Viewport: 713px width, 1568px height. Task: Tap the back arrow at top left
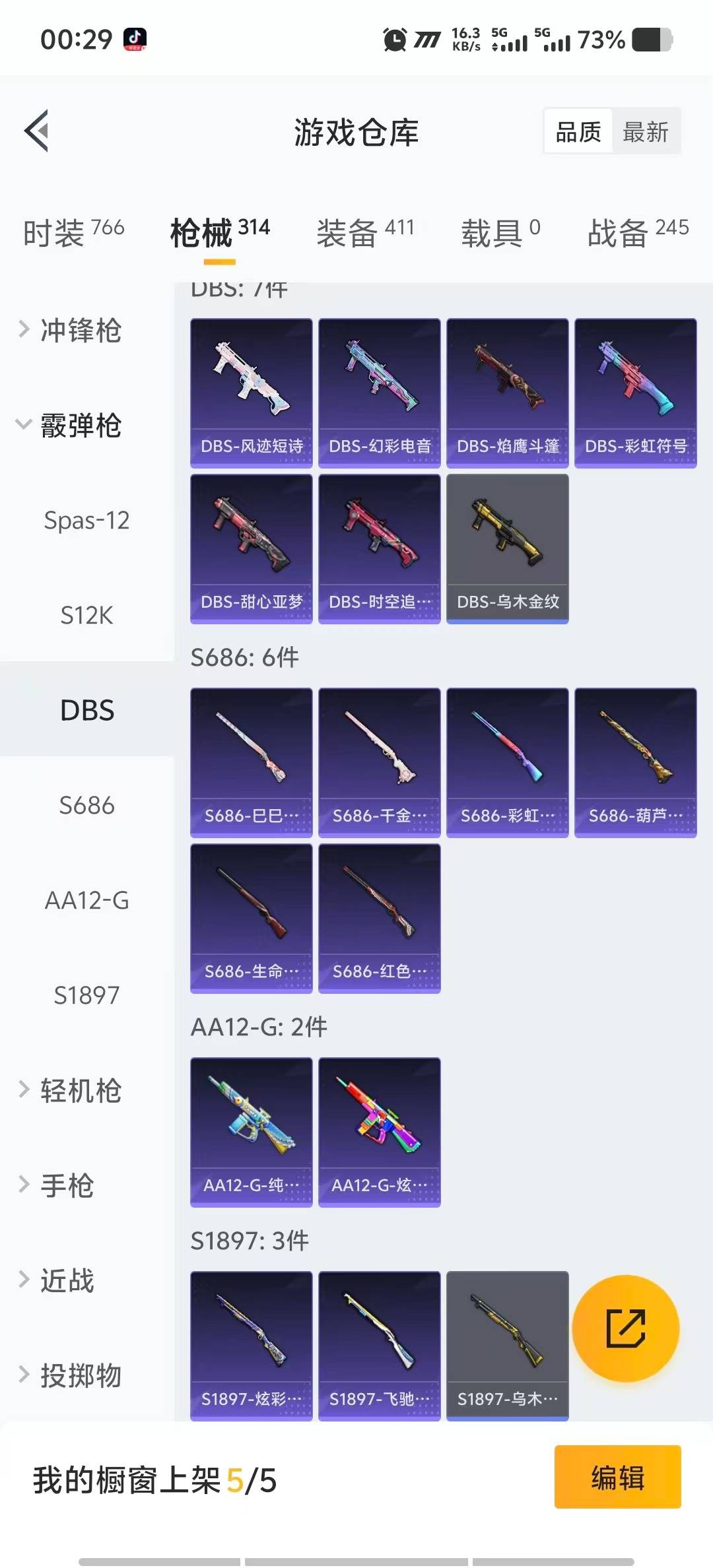tap(38, 131)
